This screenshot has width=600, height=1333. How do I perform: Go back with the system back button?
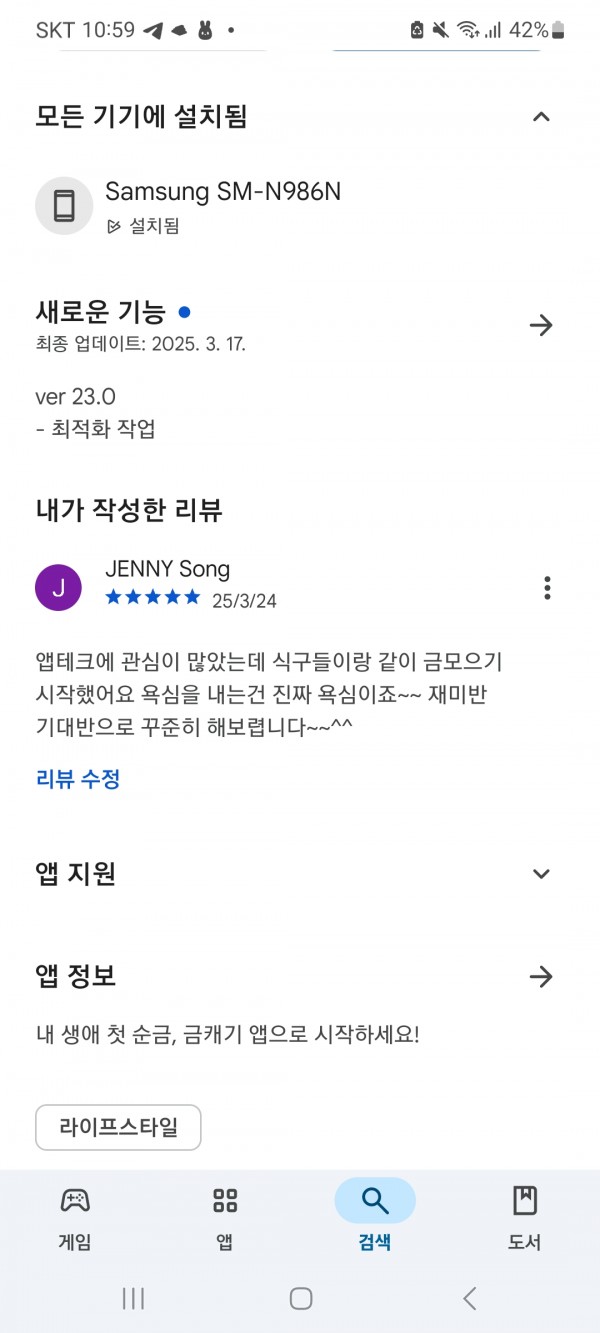pyautogui.click(x=469, y=1298)
